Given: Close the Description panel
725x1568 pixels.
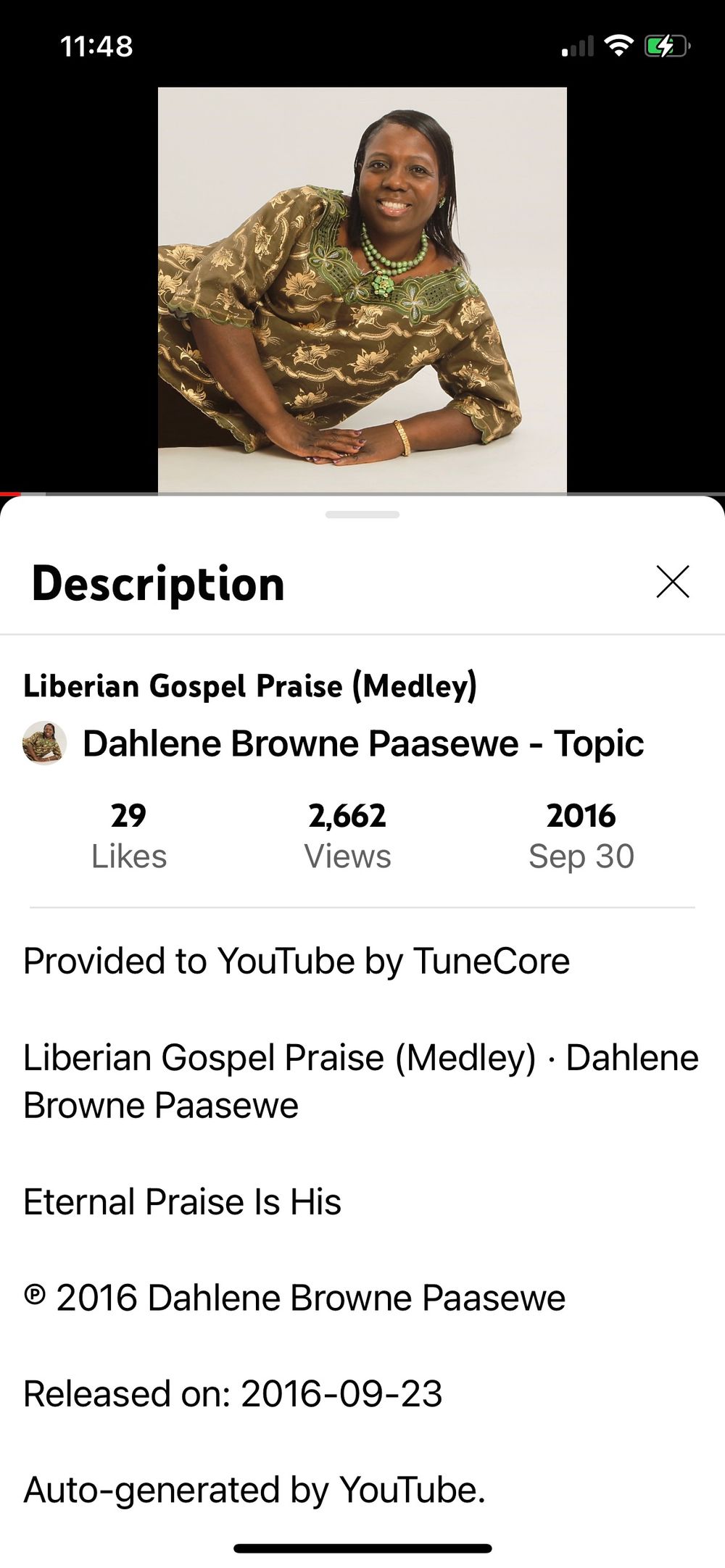Looking at the screenshot, I should [672, 582].
